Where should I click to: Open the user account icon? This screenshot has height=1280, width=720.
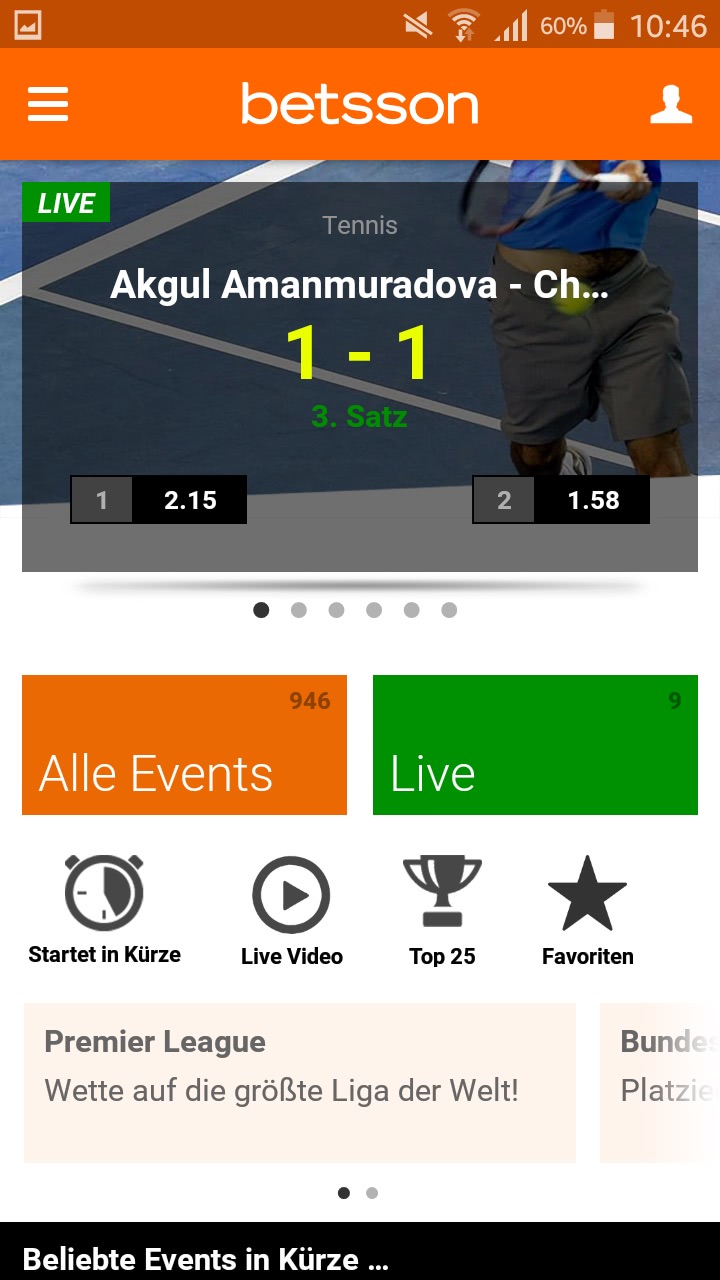coord(671,104)
